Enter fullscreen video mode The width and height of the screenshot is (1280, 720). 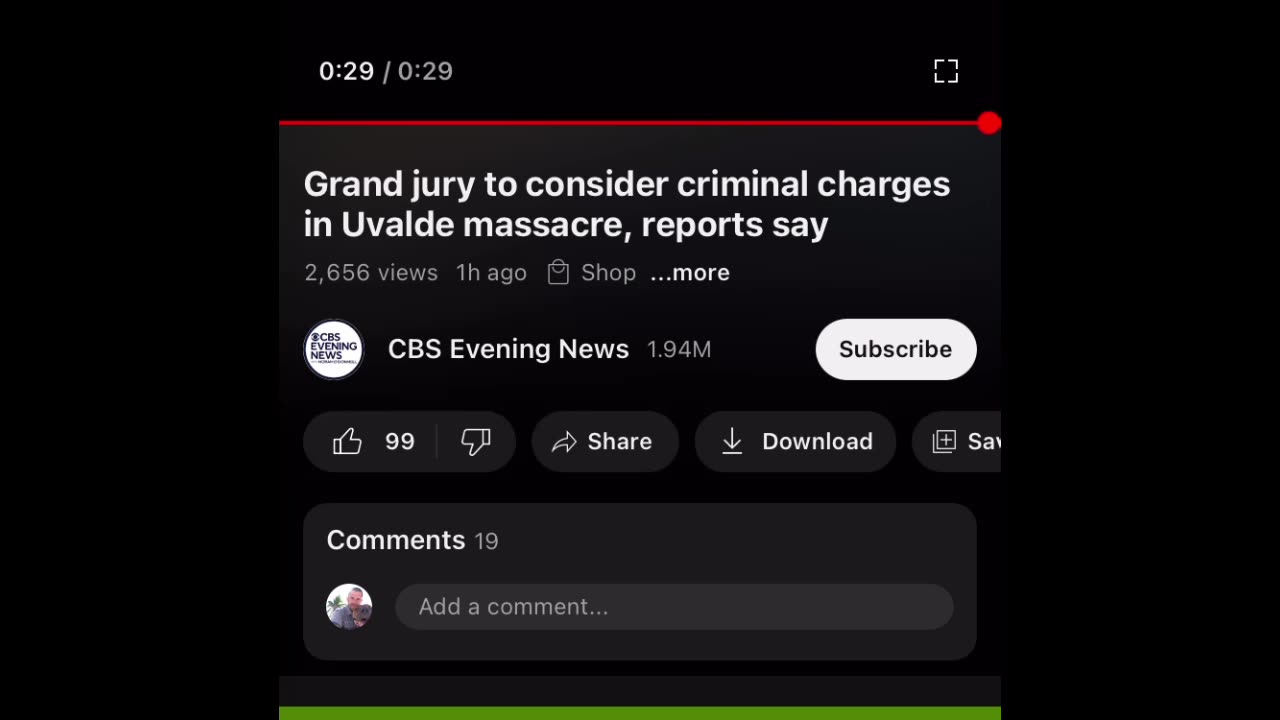[945, 71]
